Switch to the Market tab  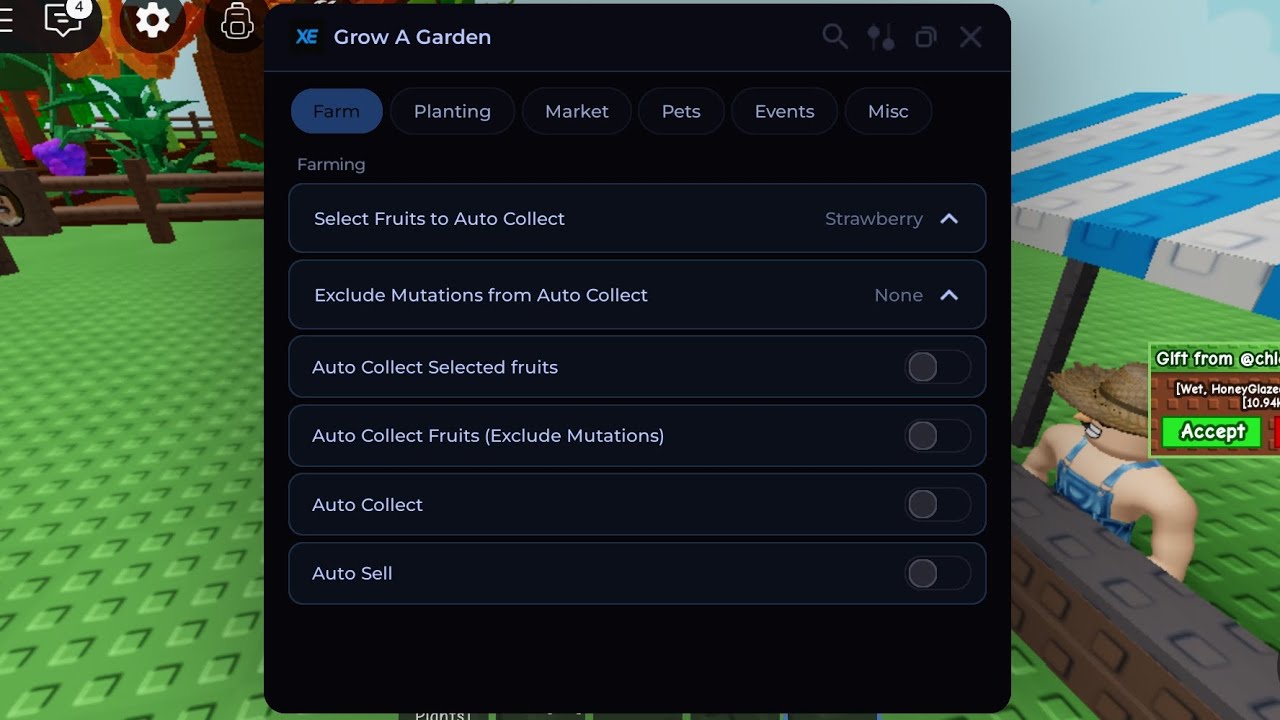576,111
